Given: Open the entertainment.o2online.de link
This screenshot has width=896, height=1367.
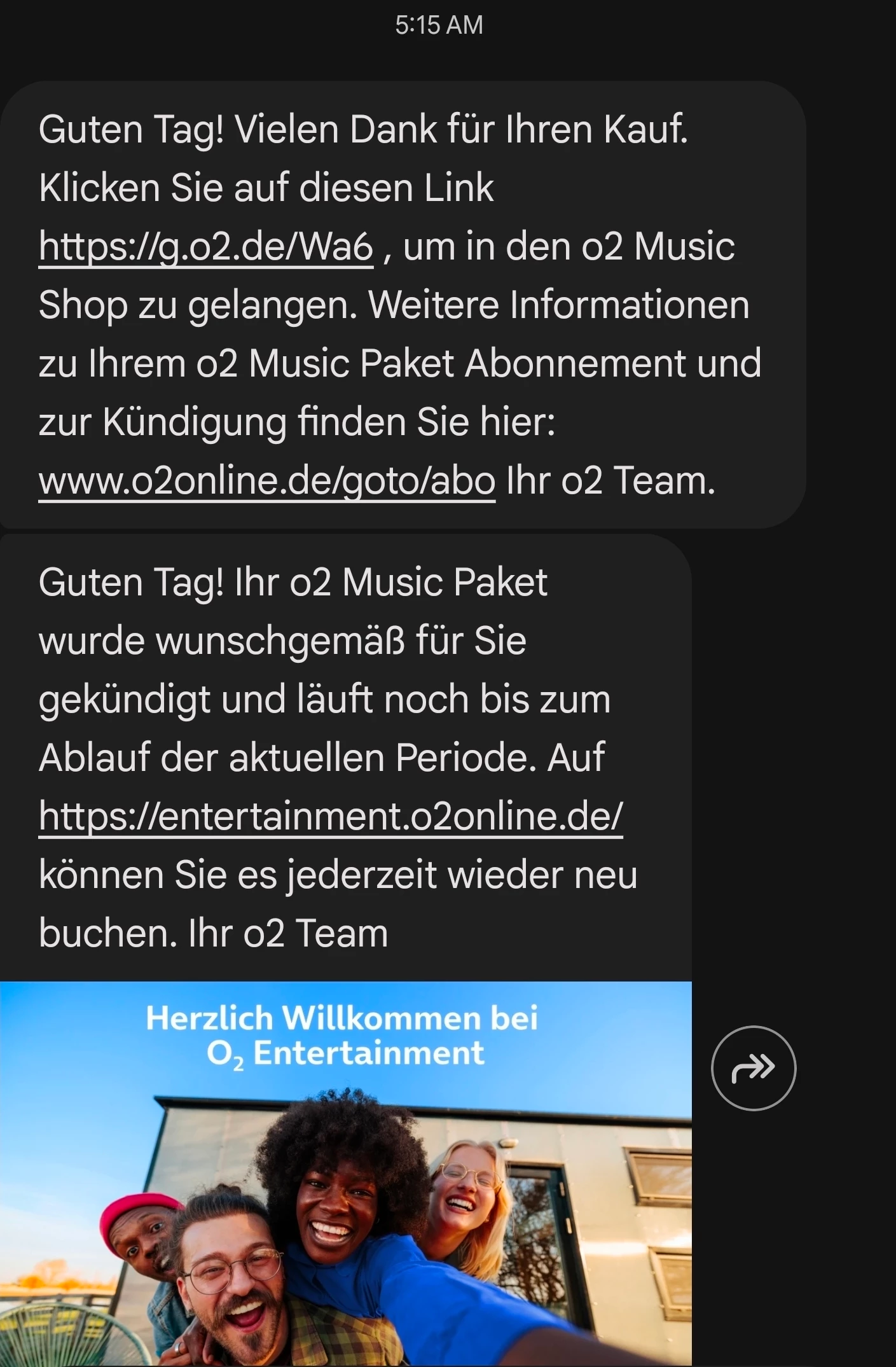Looking at the screenshot, I should 331,817.
